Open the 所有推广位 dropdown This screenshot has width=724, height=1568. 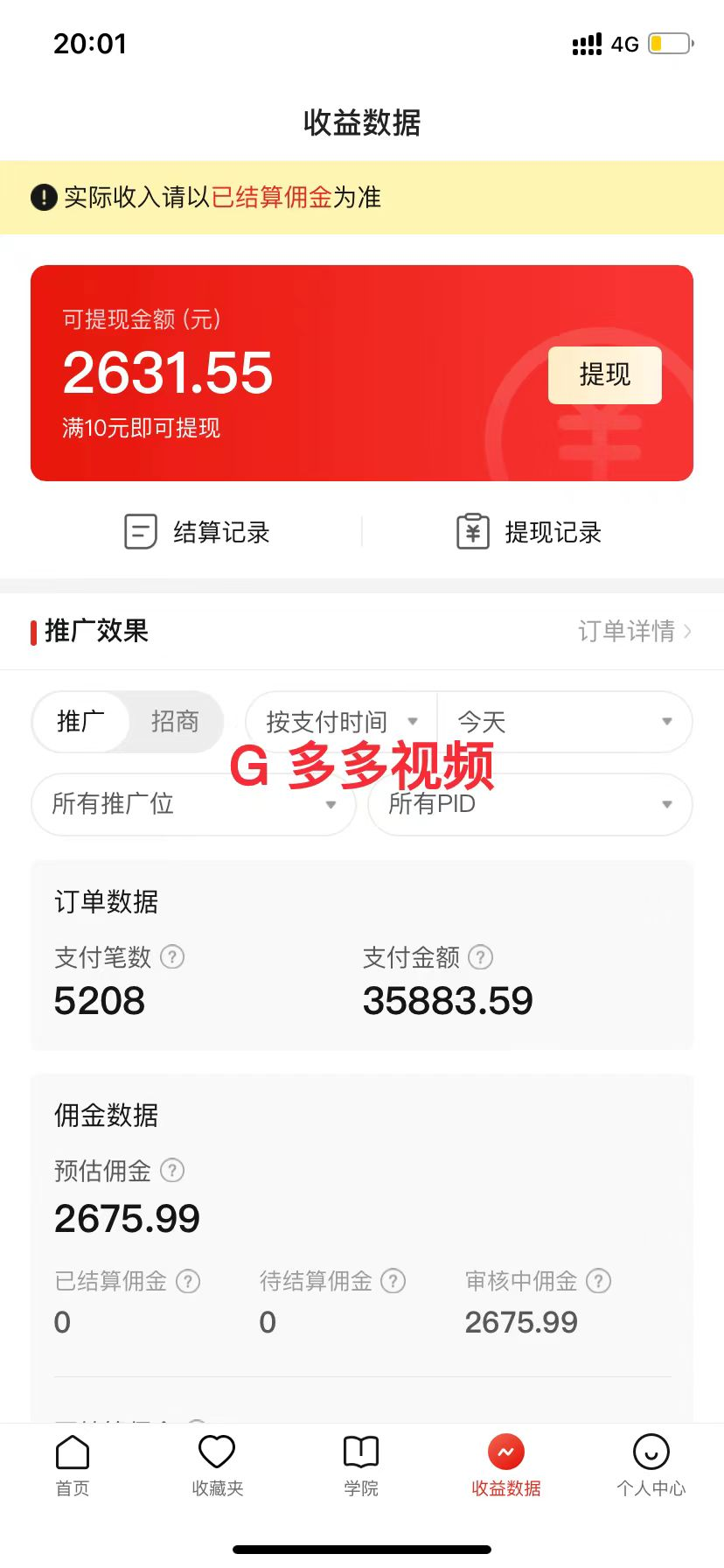(x=192, y=804)
